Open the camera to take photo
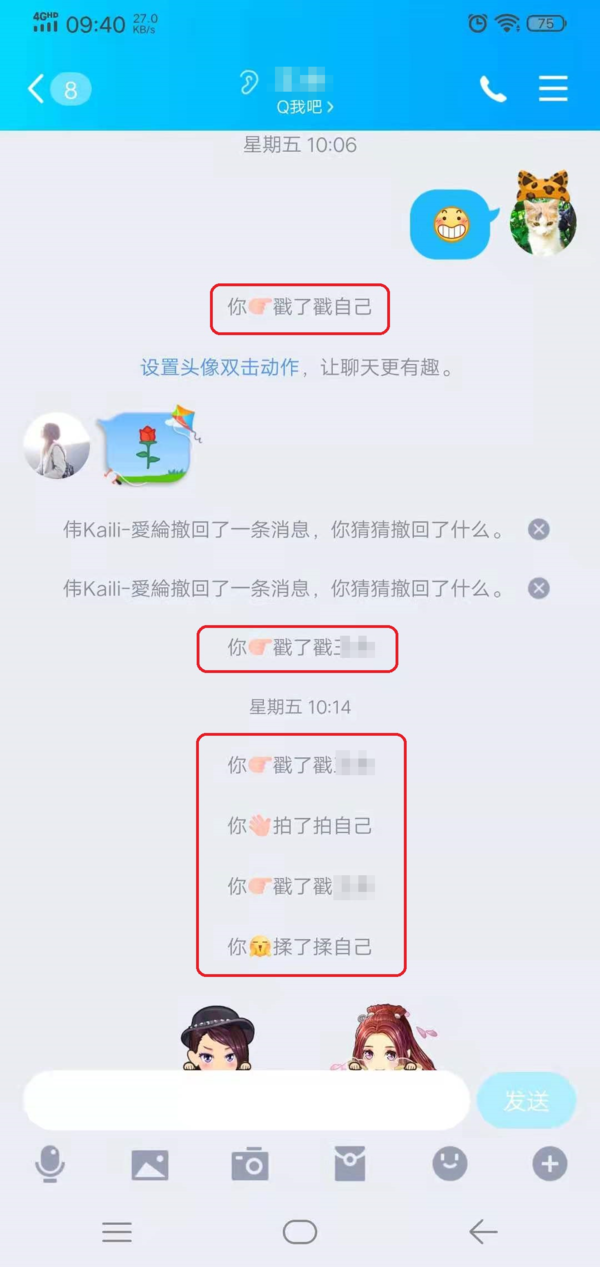 (250, 1164)
